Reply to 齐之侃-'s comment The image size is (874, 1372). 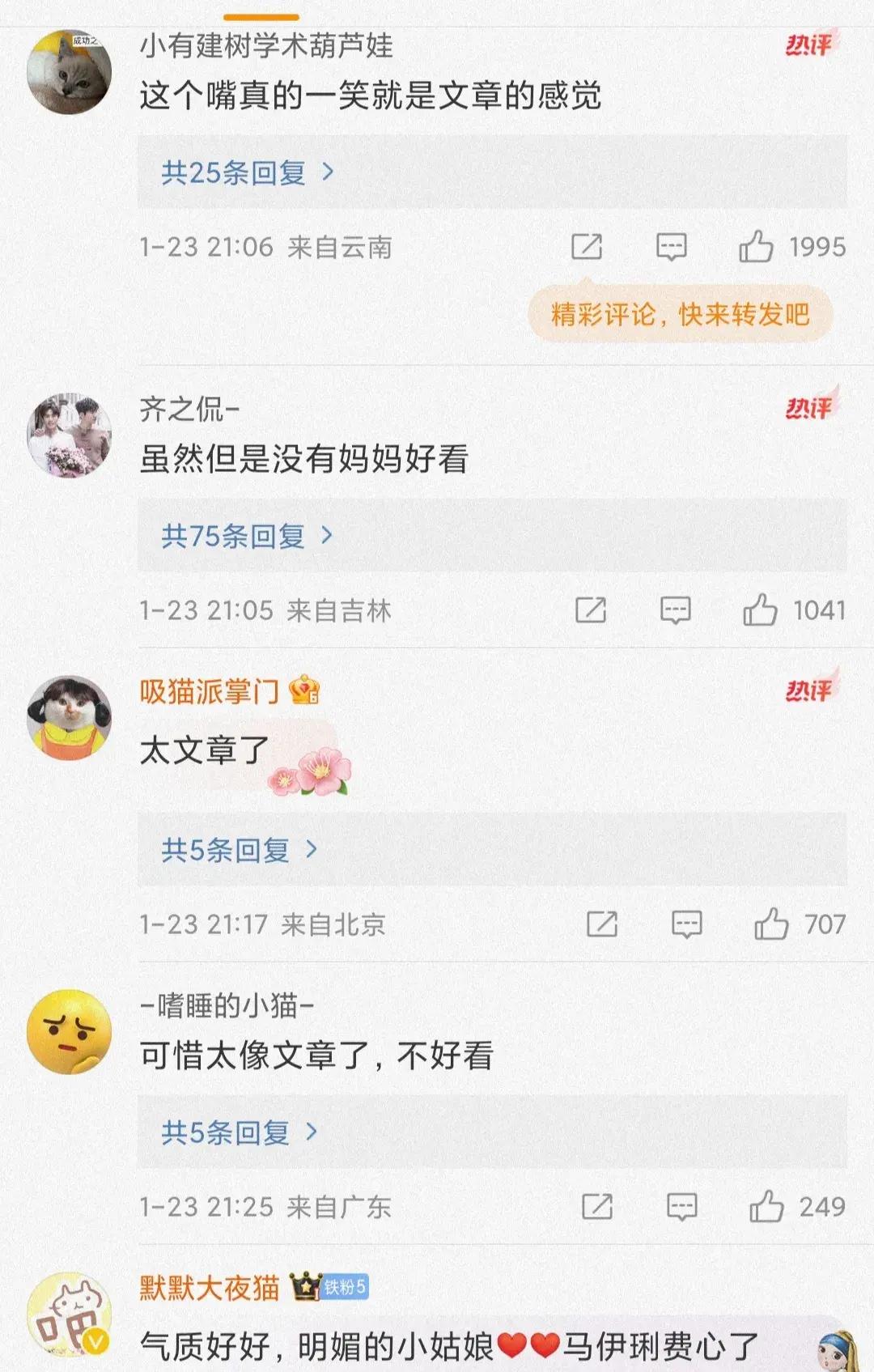[x=675, y=610]
